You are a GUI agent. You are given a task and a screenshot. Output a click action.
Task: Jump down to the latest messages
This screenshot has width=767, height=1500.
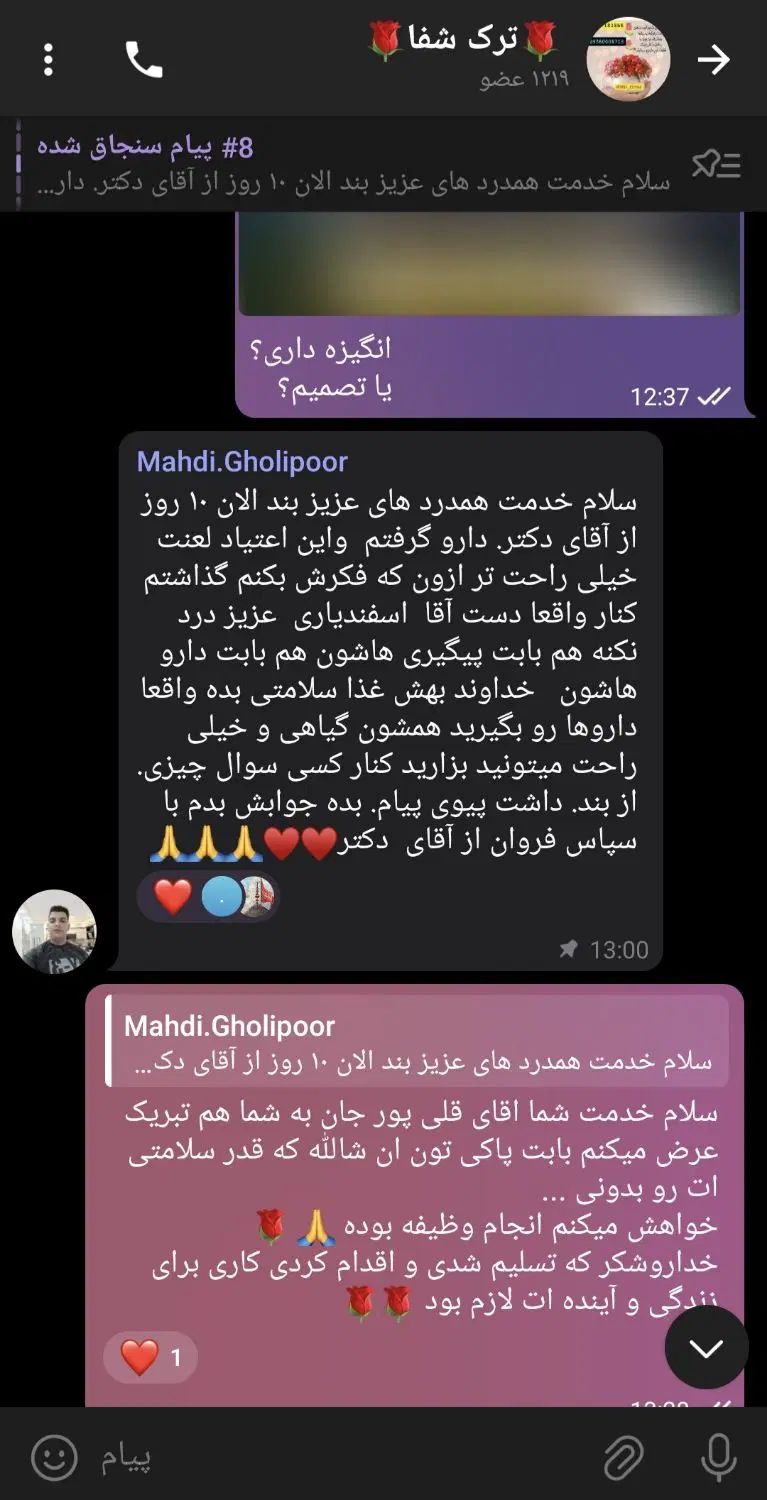pyautogui.click(x=706, y=1348)
